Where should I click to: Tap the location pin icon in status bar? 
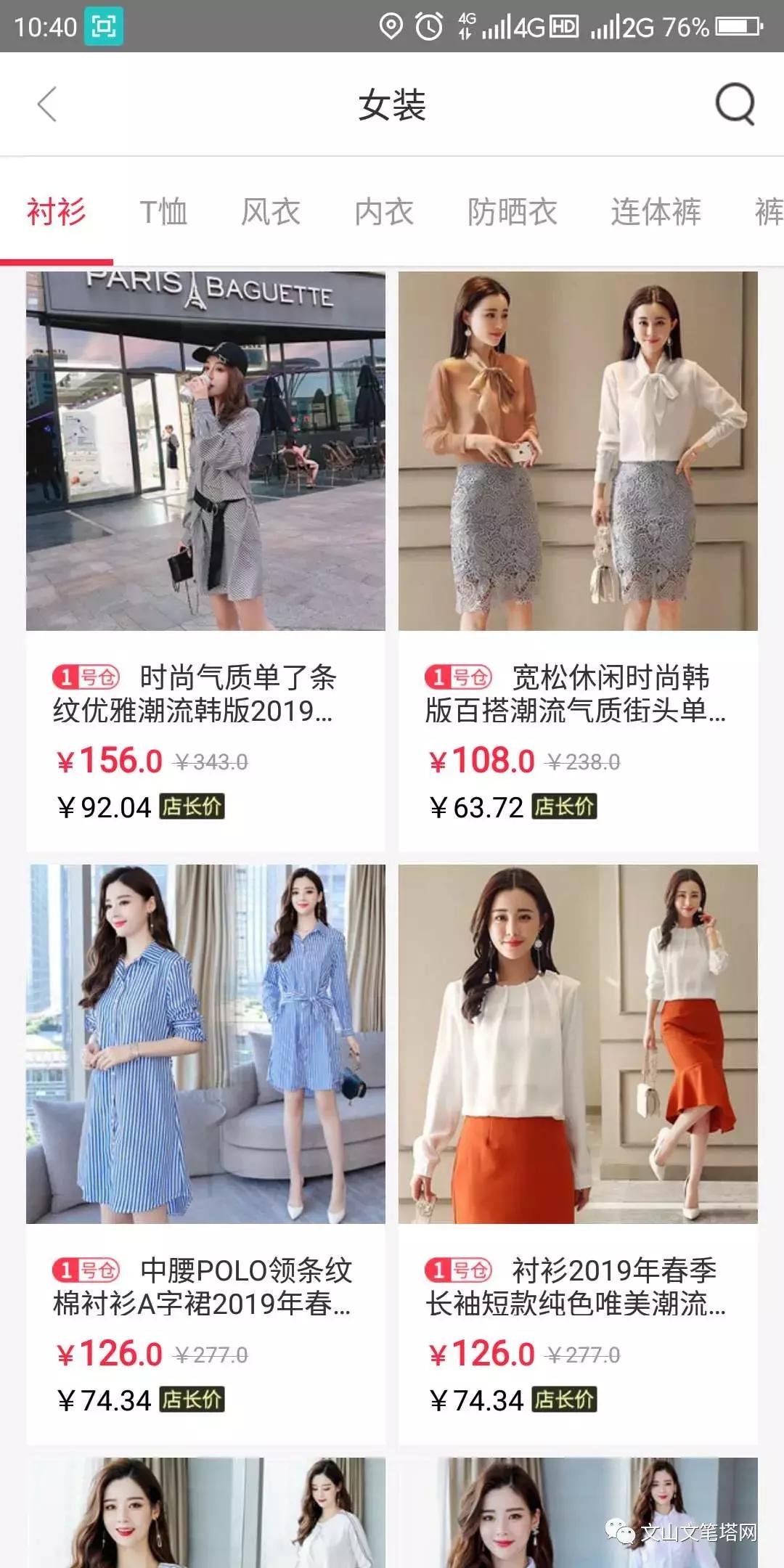coord(390,25)
